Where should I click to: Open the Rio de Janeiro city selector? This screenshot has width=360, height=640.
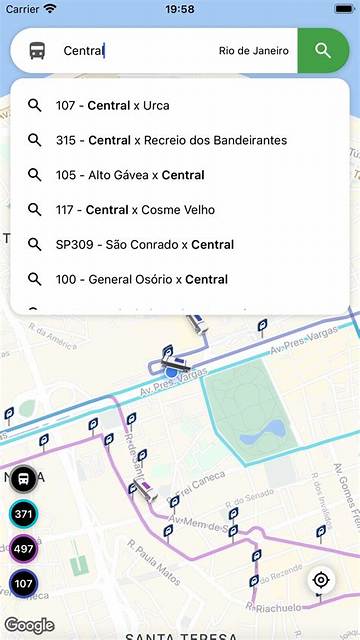pyautogui.click(x=253, y=51)
